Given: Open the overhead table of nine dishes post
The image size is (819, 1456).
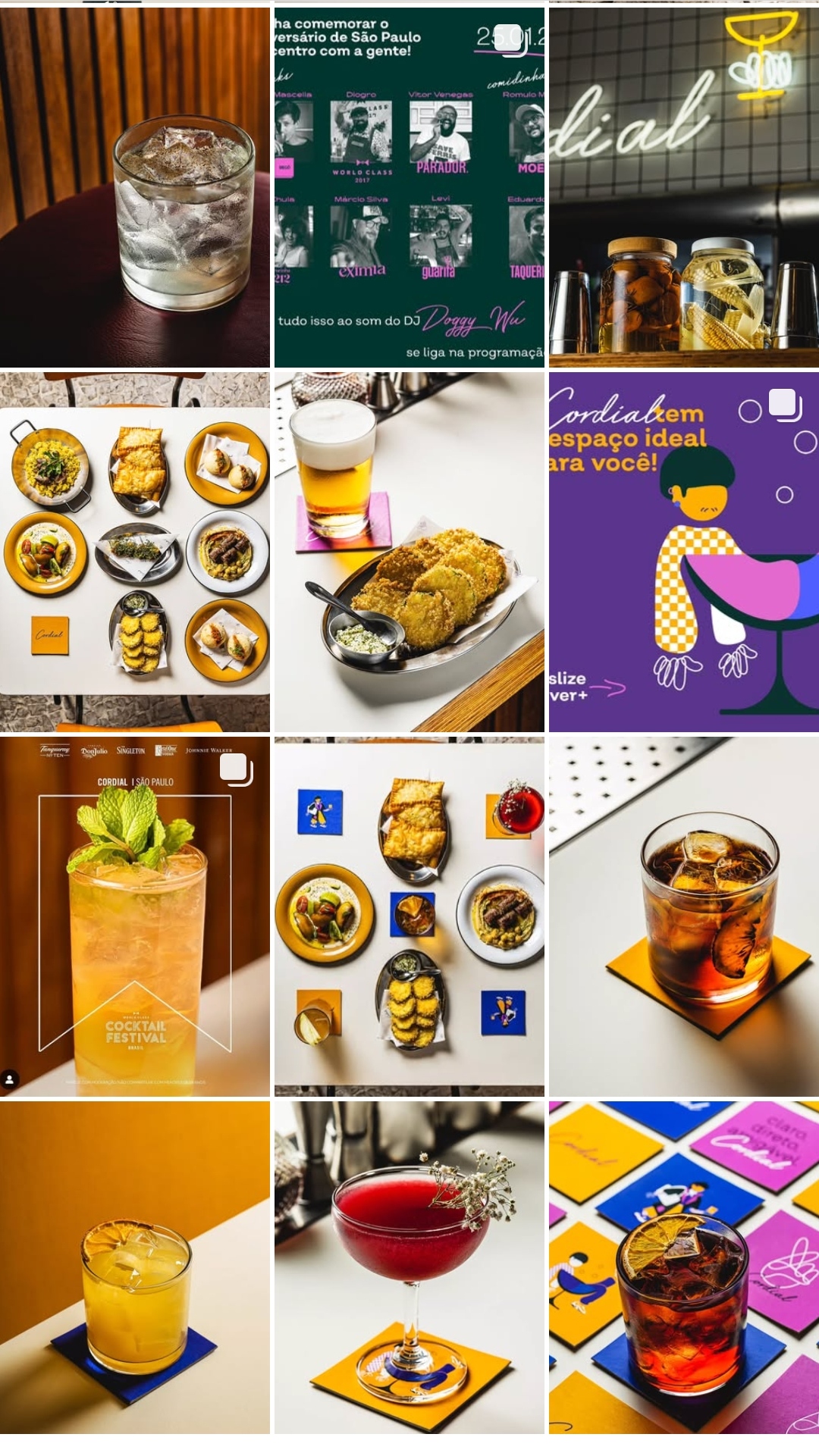Looking at the screenshot, I should coord(135,552).
